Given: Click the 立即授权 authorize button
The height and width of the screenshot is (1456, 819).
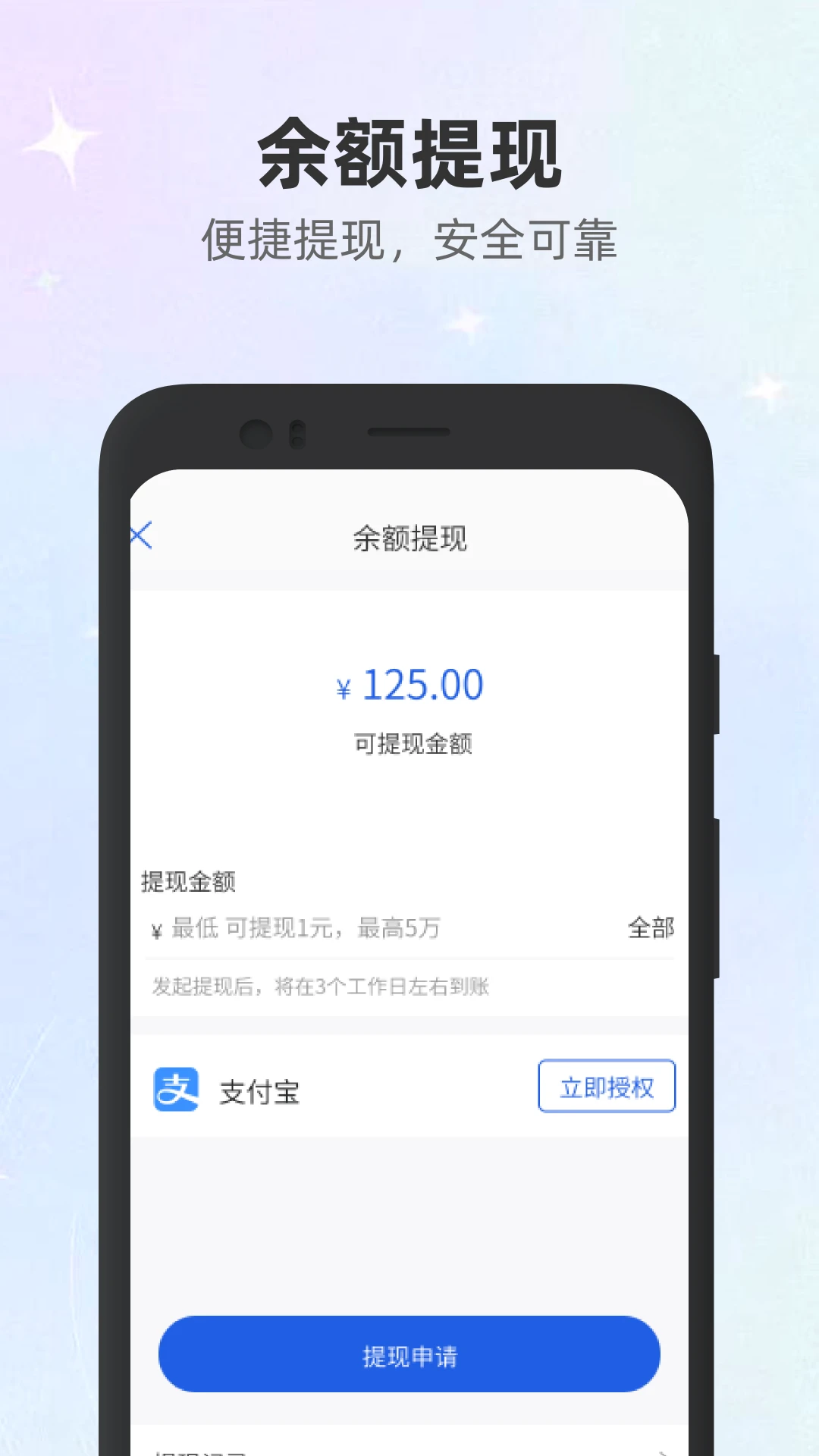Looking at the screenshot, I should click(607, 1086).
